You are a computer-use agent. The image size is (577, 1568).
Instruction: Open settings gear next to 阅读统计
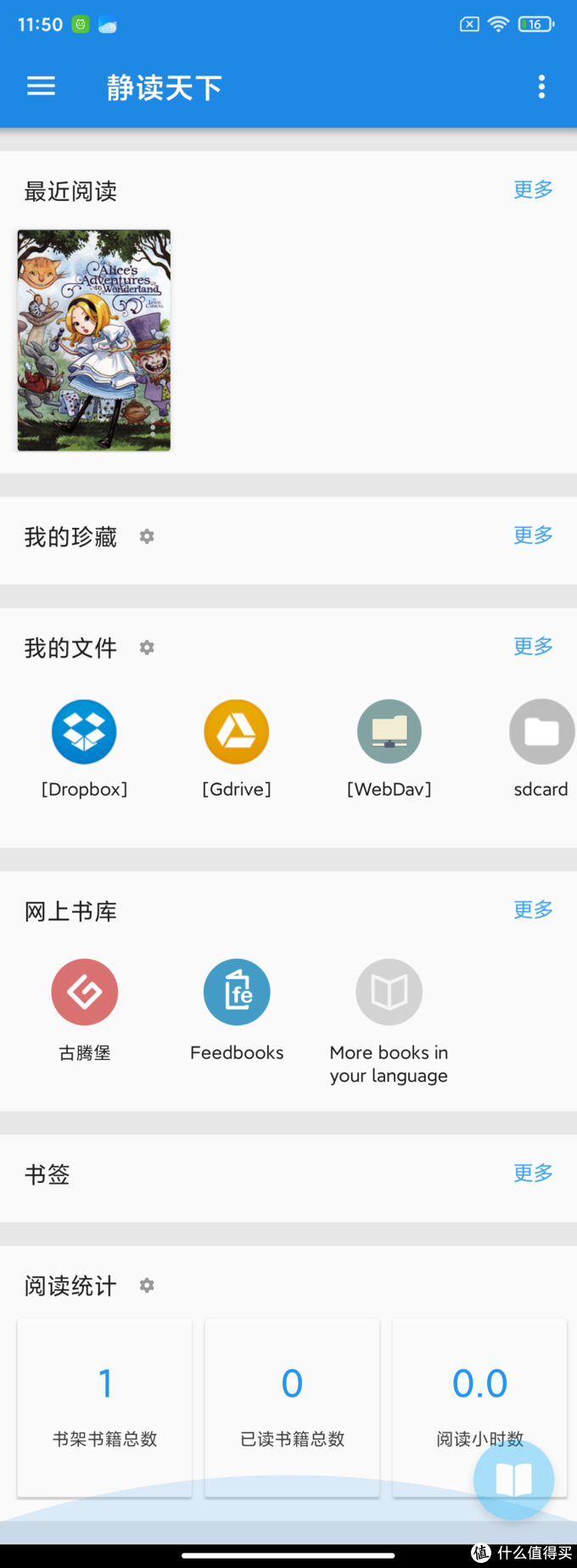[x=147, y=1286]
